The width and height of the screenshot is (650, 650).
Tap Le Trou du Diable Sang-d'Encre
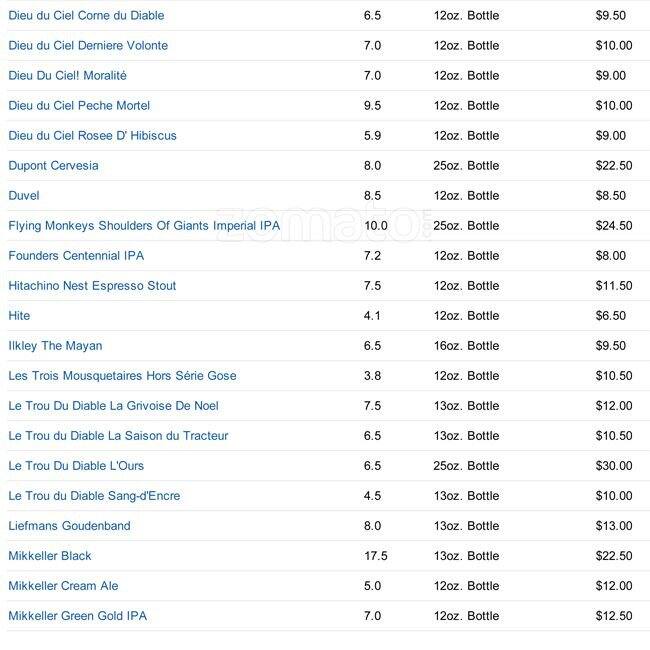point(94,496)
